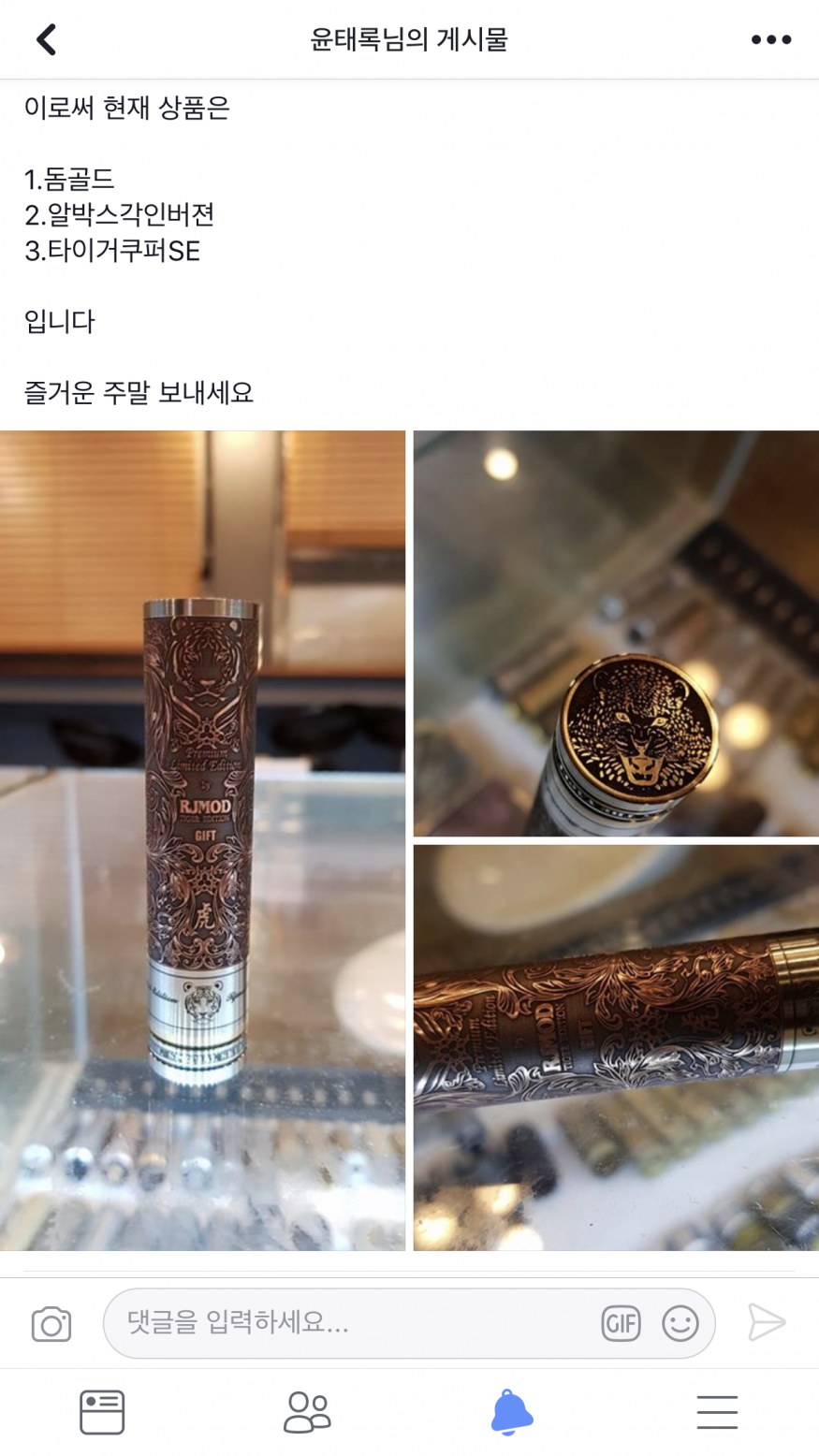Image resolution: width=819 pixels, height=1456 pixels.
Task: Open the hamburger menu tab
Action: (x=717, y=1412)
